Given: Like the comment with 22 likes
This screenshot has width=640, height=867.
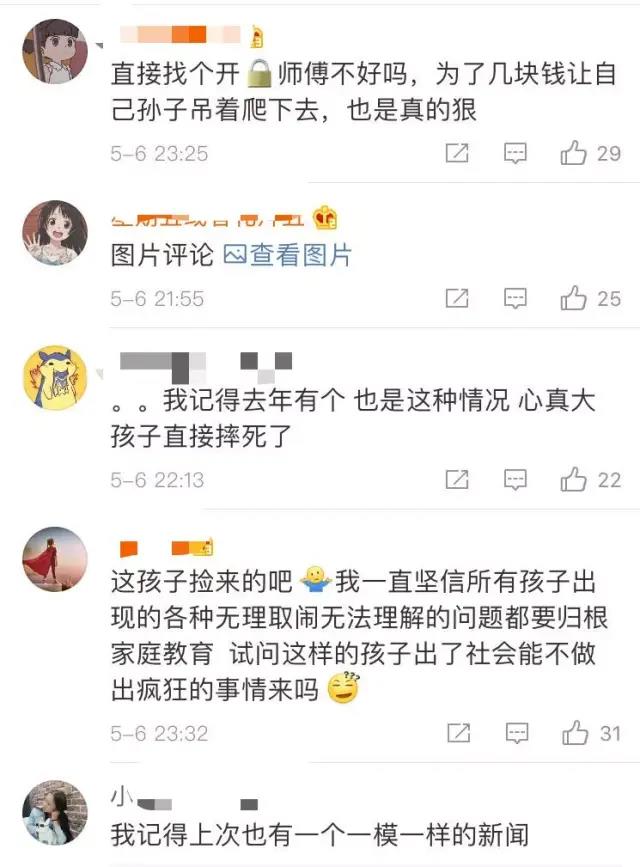Looking at the screenshot, I should point(574,480).
